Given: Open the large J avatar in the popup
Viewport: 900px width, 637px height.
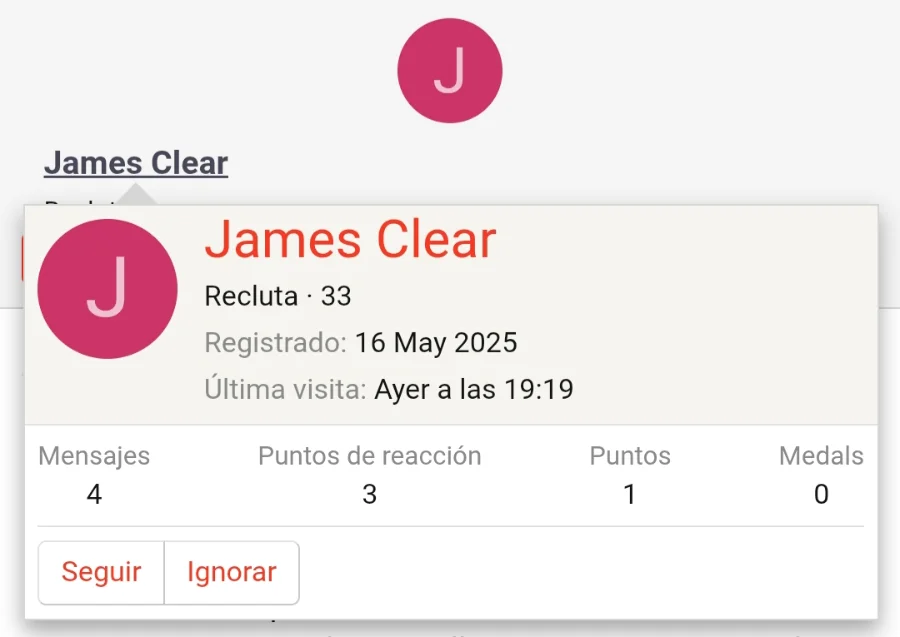Looking at the screenshot, I should click(107, 289).
